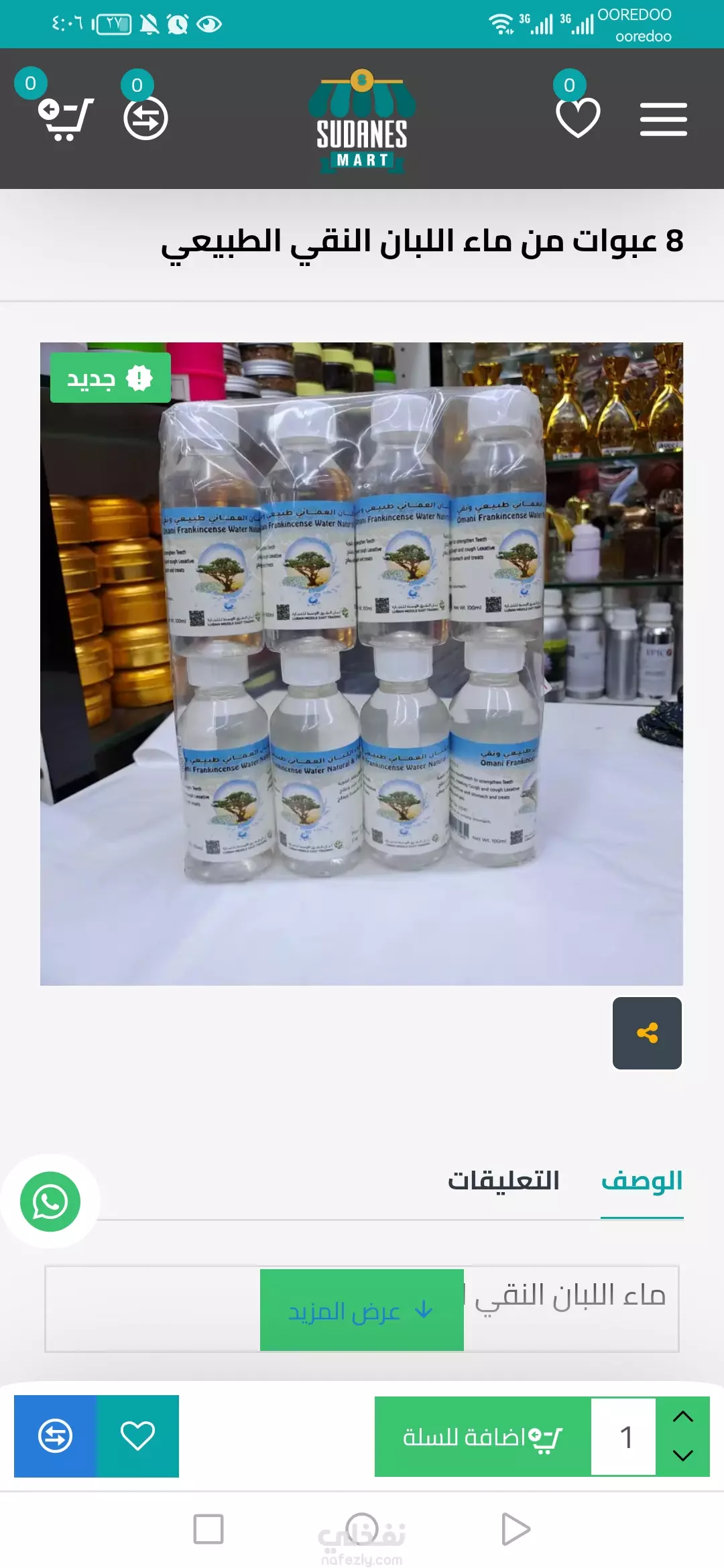Image resolution: width=724 pixels, height=1568 pixels.
Task: View the frankincense water product image
Action: pos(361,663)
